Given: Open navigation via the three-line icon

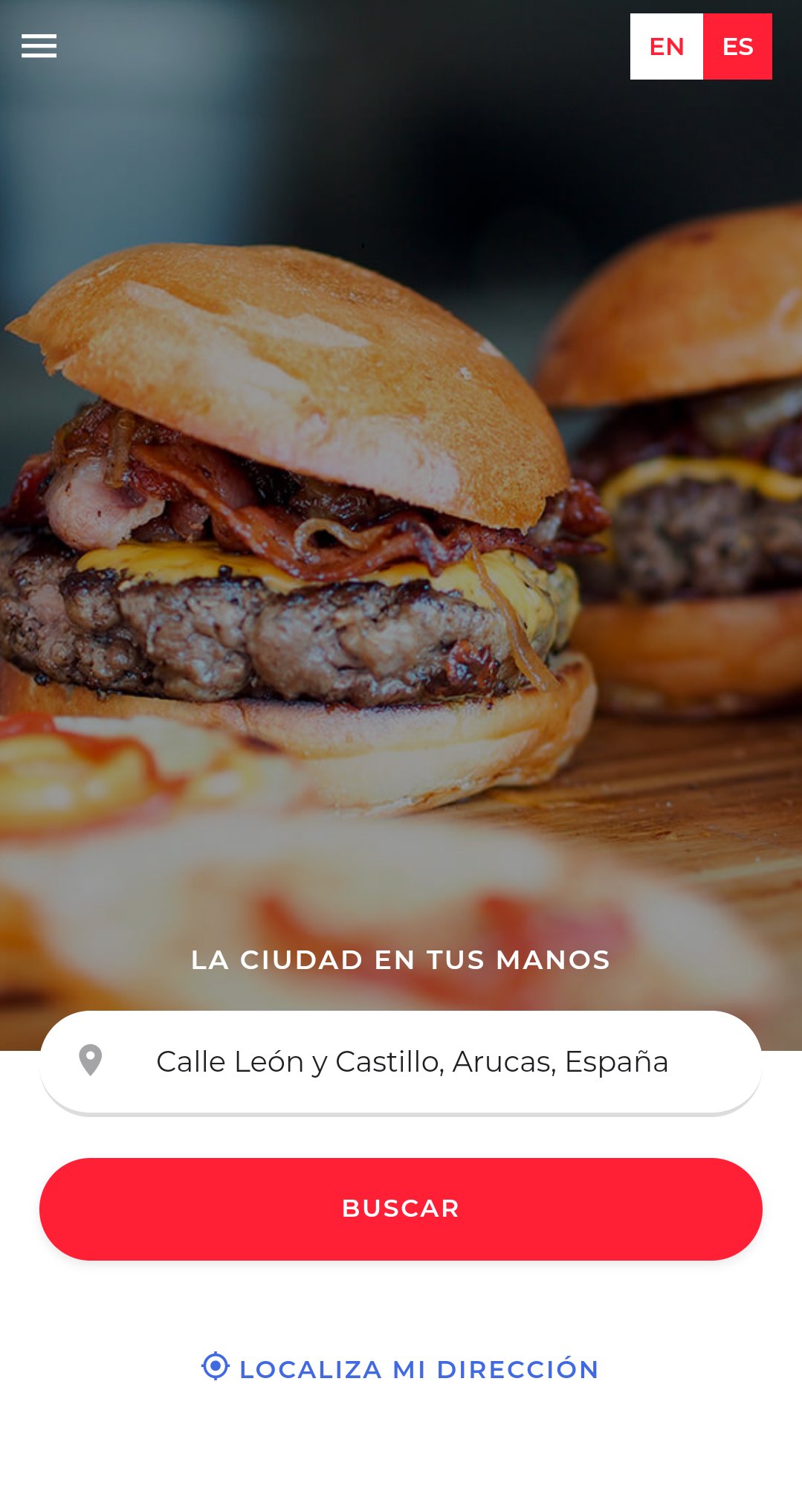Looking at the screenshot, I should [x=39, y=46].
